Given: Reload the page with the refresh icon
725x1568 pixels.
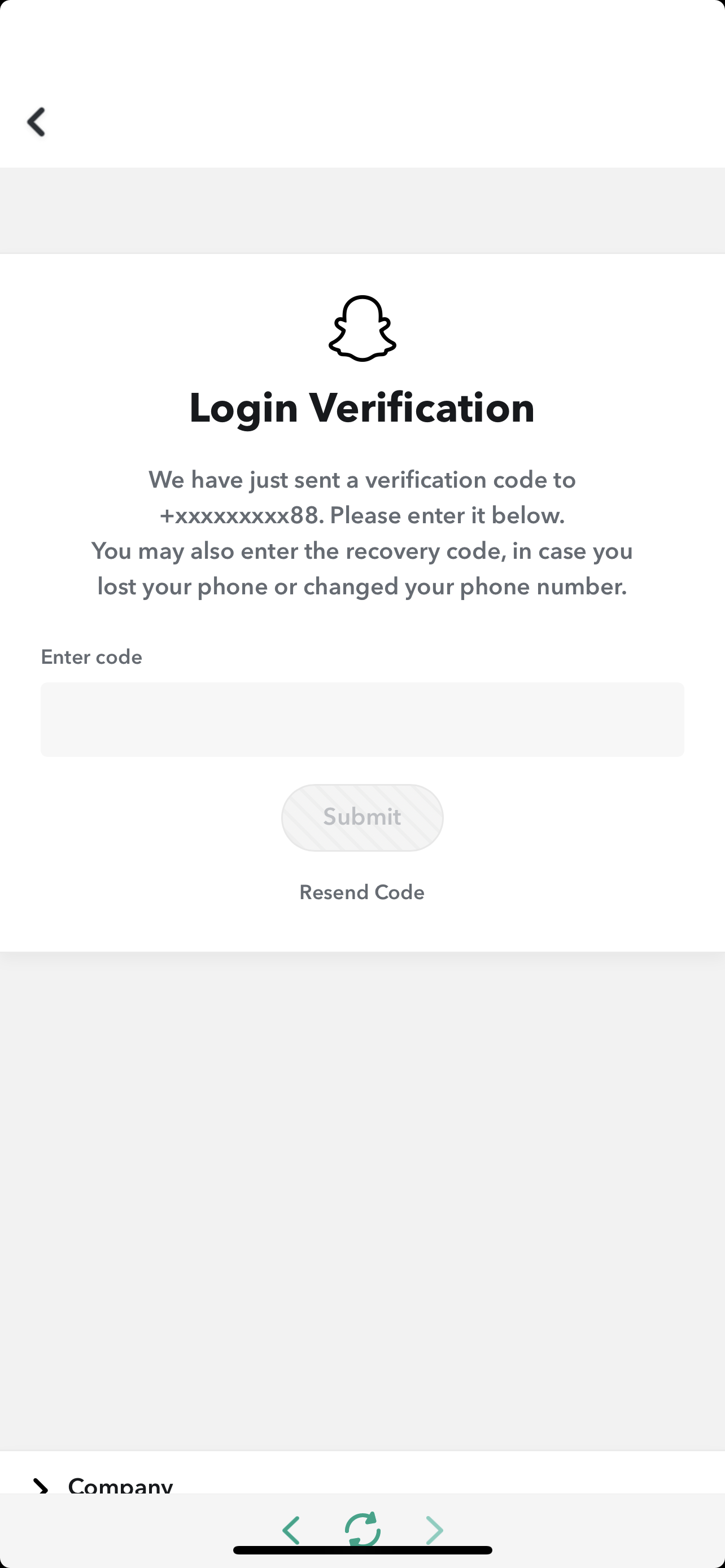Looking at the screenshot, I should click(363, 1529).
